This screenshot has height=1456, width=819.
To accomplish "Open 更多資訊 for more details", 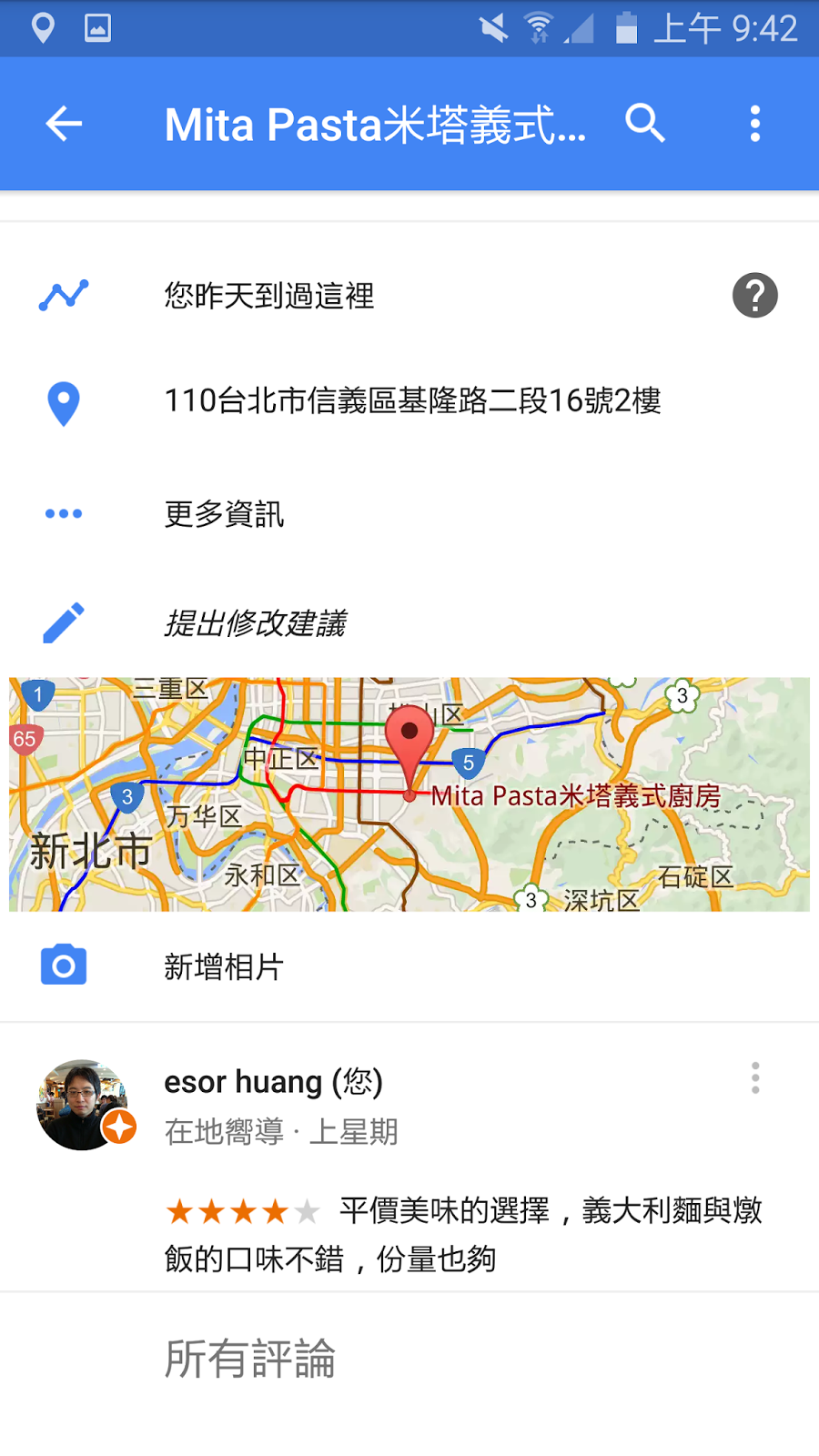I will [x=224, y=514].
